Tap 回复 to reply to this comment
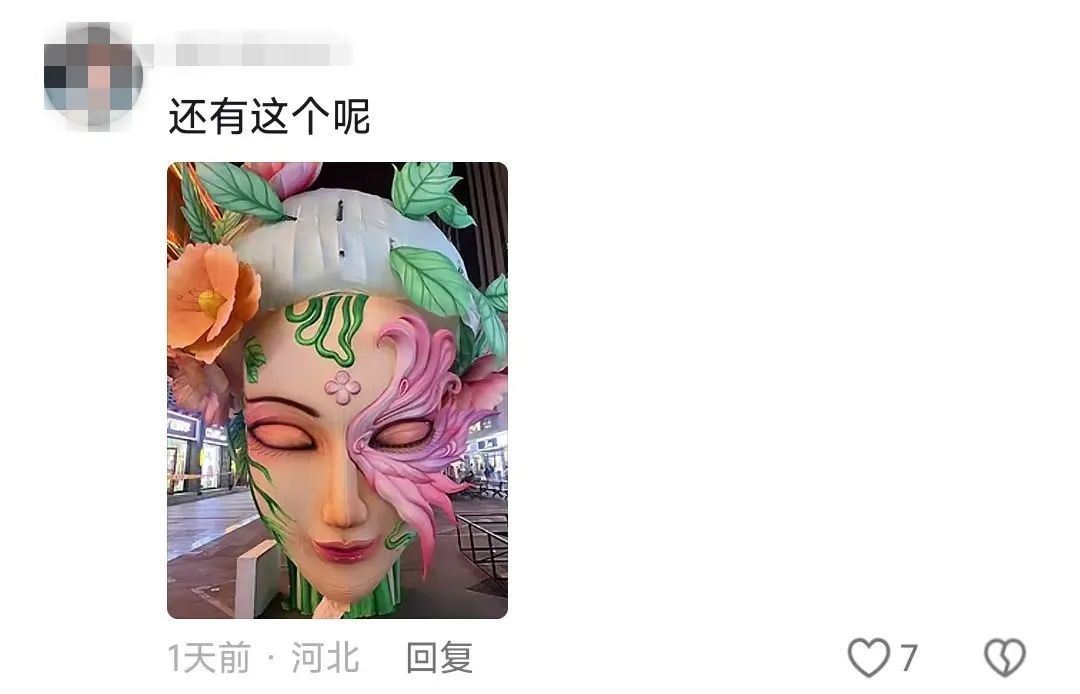1080x694 pixels. tap(439, 658)
